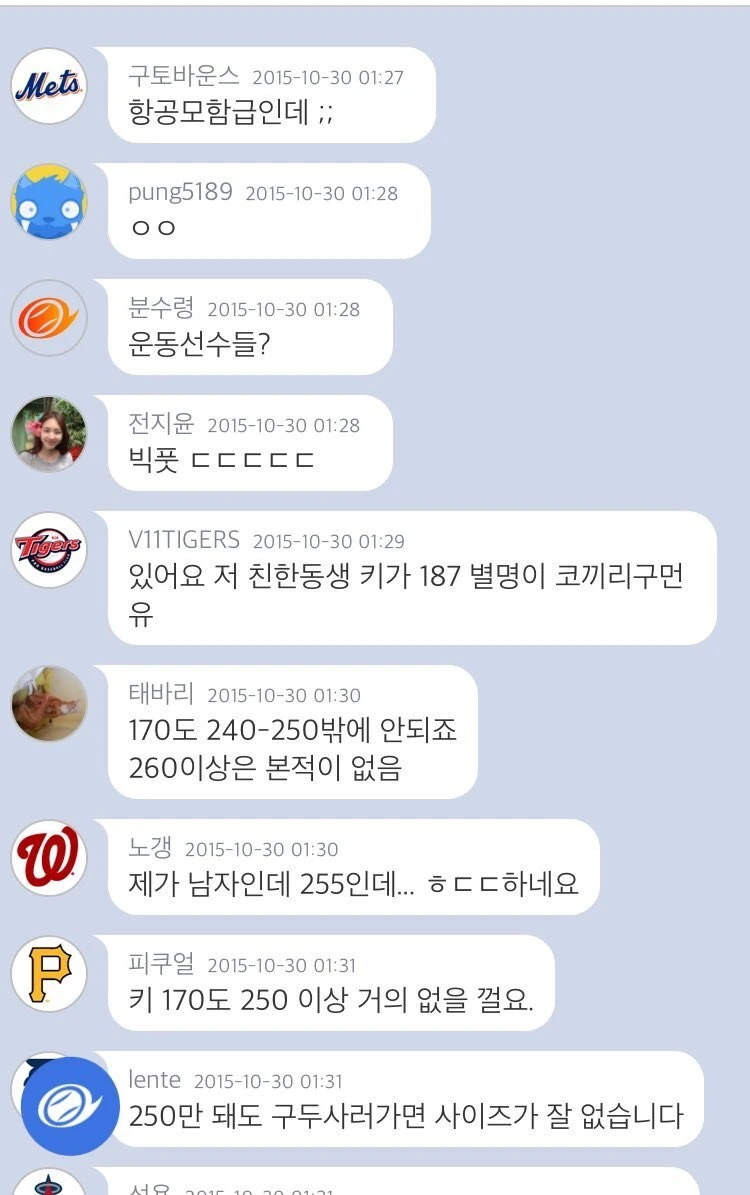Viewport: 750px width, 1195px height.
Task: Select V11TIGERS' Tigers avatar
Action: coord(49,549)
